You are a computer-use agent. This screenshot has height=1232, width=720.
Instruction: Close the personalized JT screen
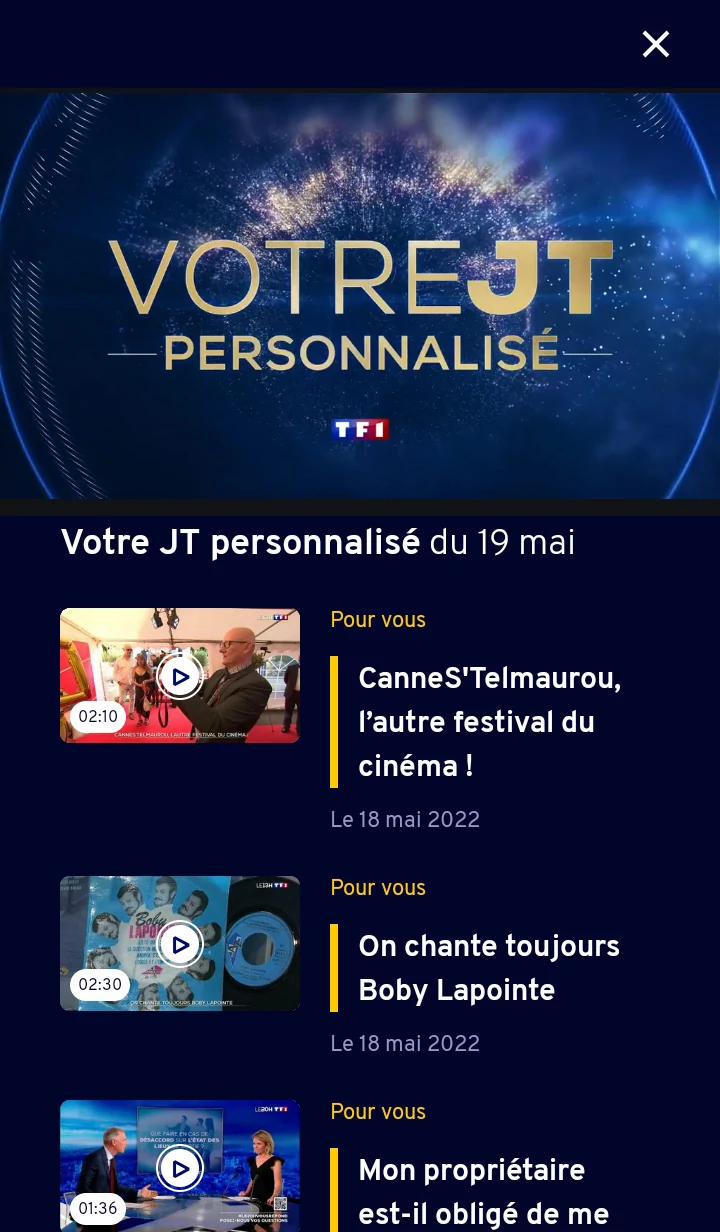click(656, 44)
